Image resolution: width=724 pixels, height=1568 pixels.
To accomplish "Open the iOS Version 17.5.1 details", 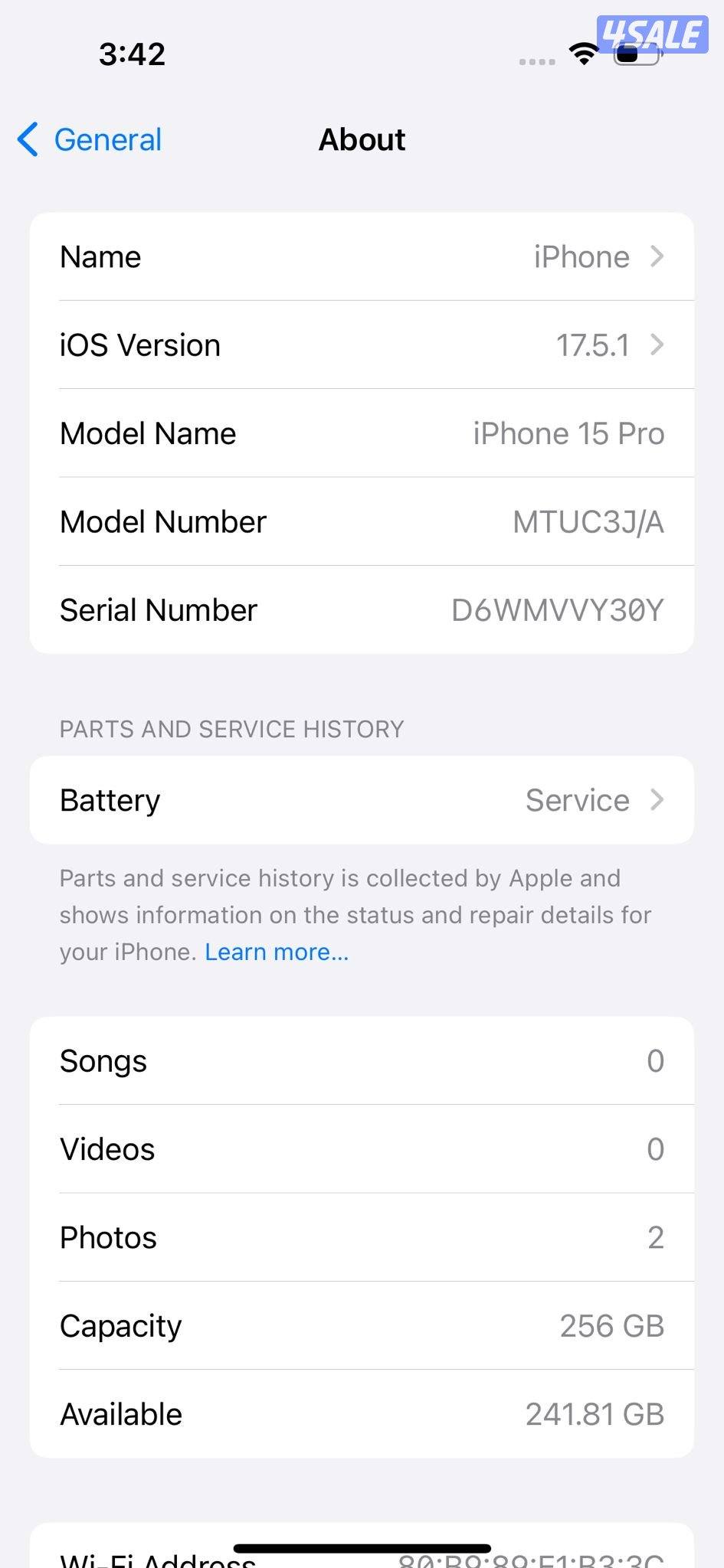I will click(362, 345).
